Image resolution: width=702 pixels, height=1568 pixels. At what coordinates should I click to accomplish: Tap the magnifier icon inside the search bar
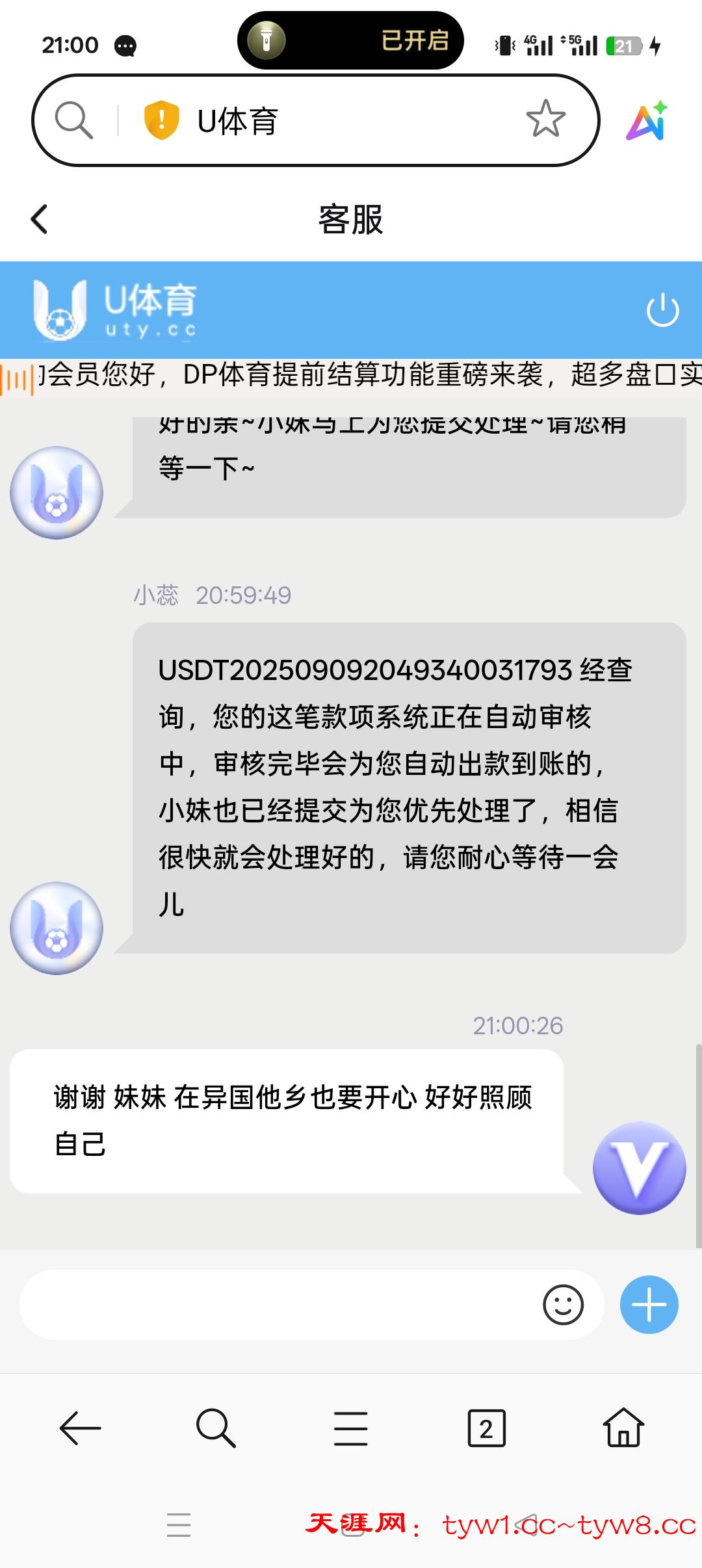[x=73, y=120]
